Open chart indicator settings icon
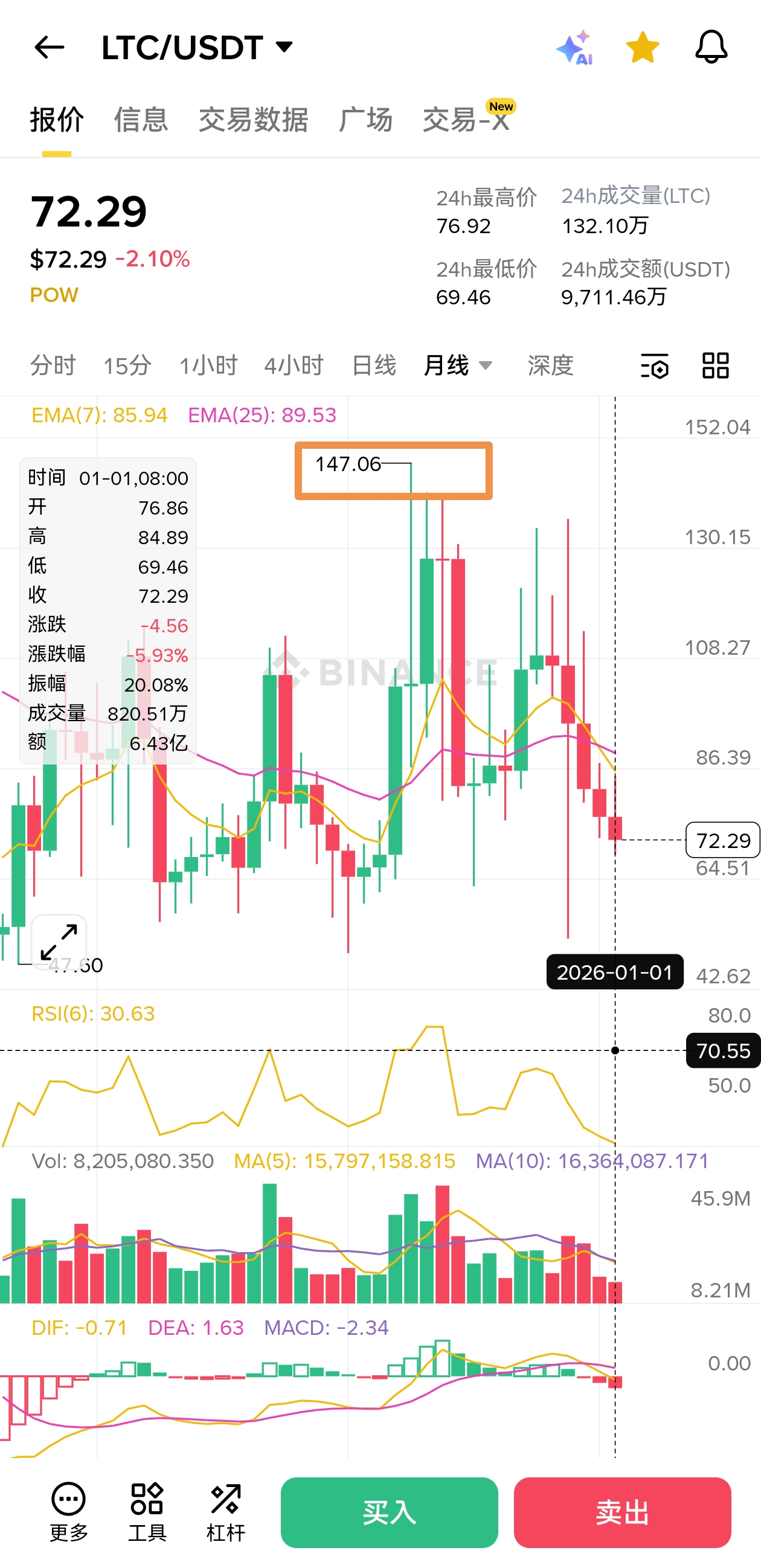This screenshot has height=1568, width=761. [x=655, y=366]
